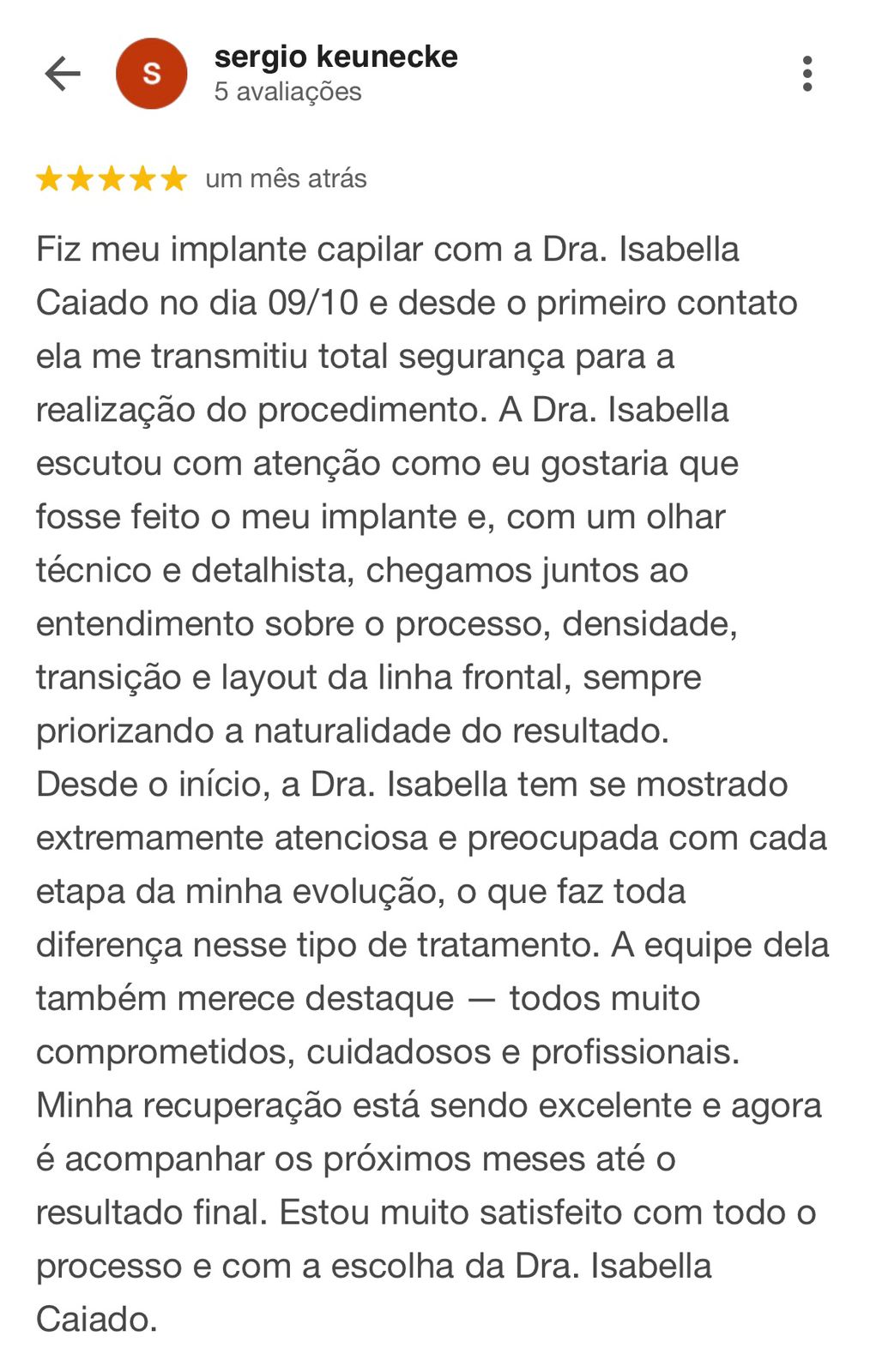
Task: Open sergio keunecke's reviewer profile
Action: [x=335, y=57]
